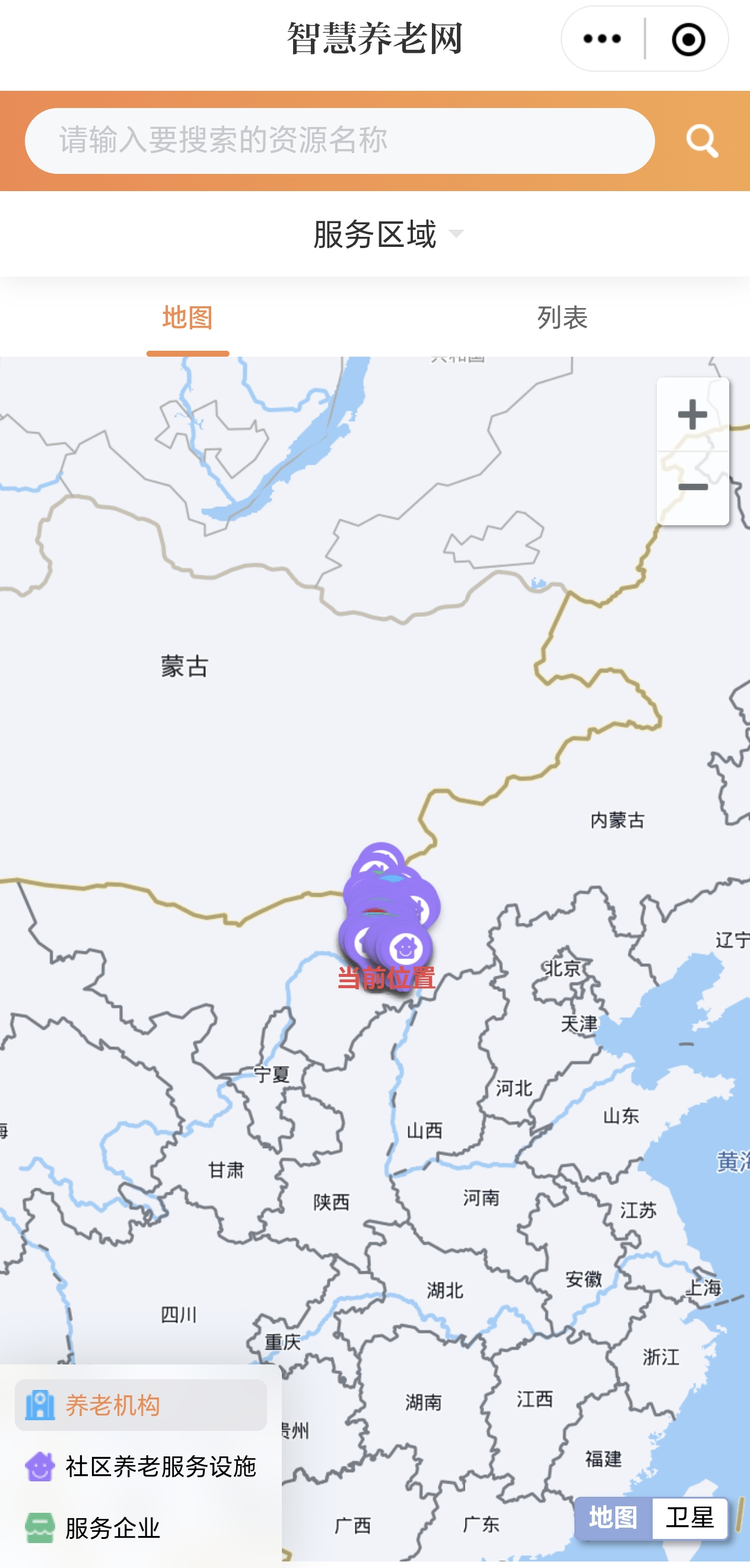The image size is (750, 1568).
Task: Switch to the 列表 tab
Action: coord(562,318)
